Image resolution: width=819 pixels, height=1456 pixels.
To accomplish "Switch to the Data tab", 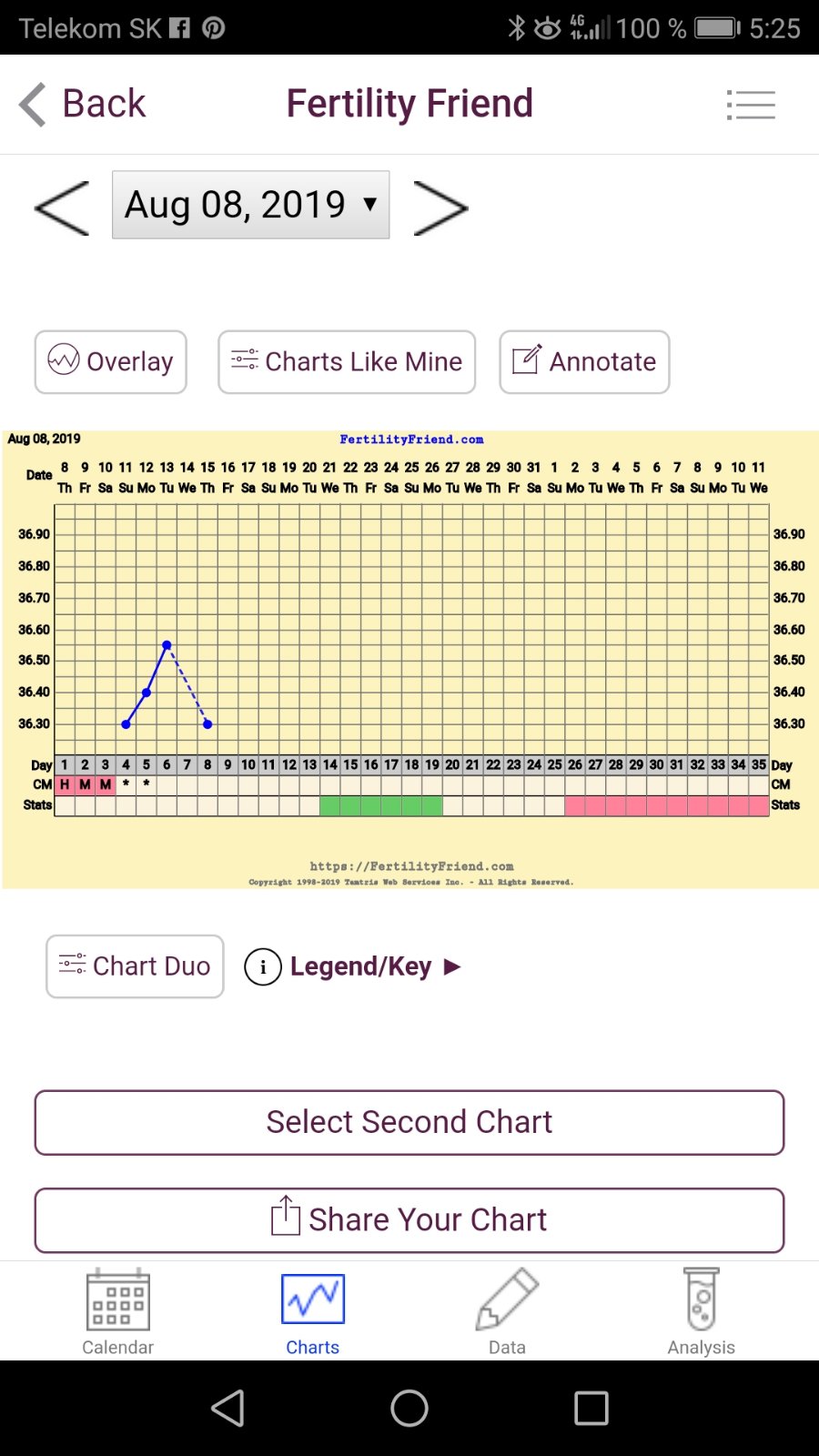I will [507, 1310].
